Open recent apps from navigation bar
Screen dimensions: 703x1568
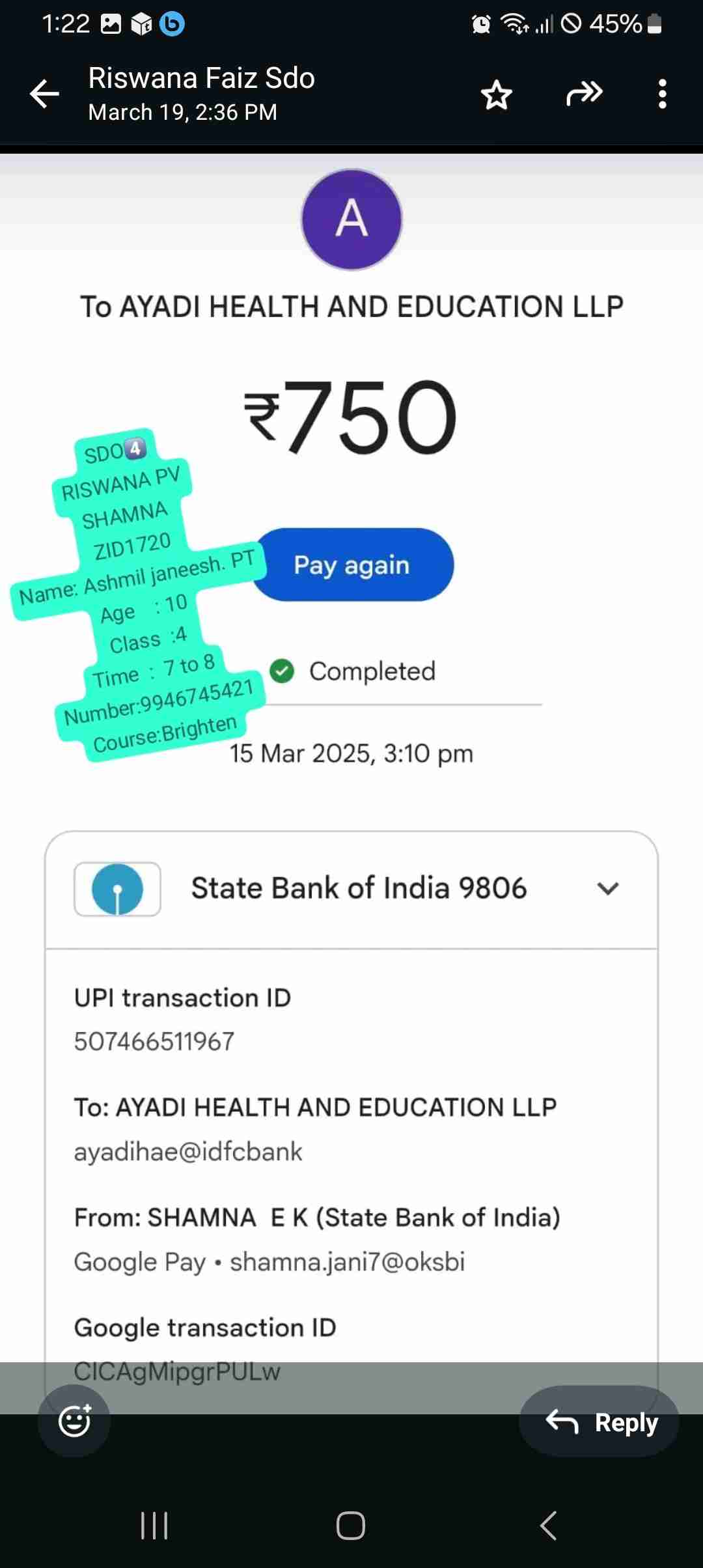coord(154,1525)
